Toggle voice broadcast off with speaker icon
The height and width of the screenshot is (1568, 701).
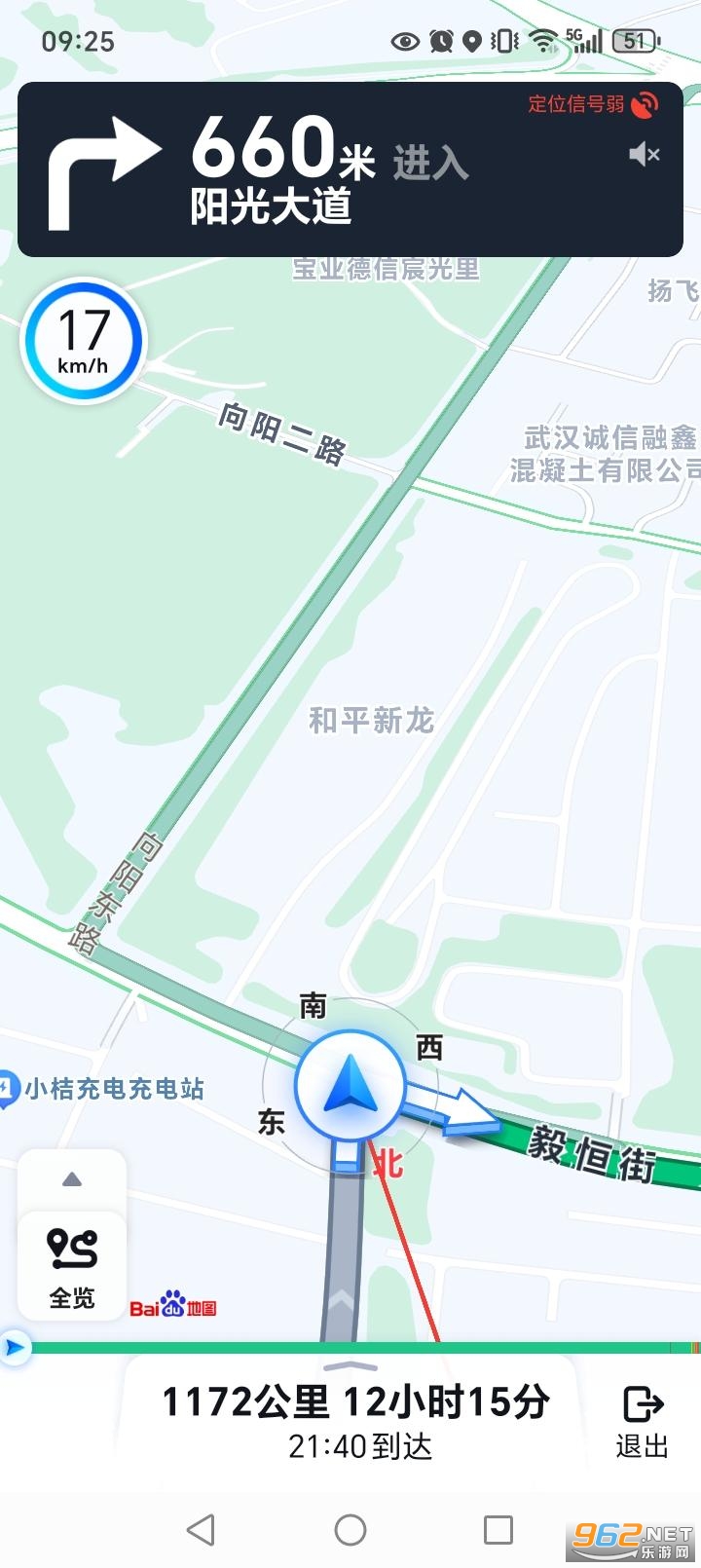[x=645, y=154]
